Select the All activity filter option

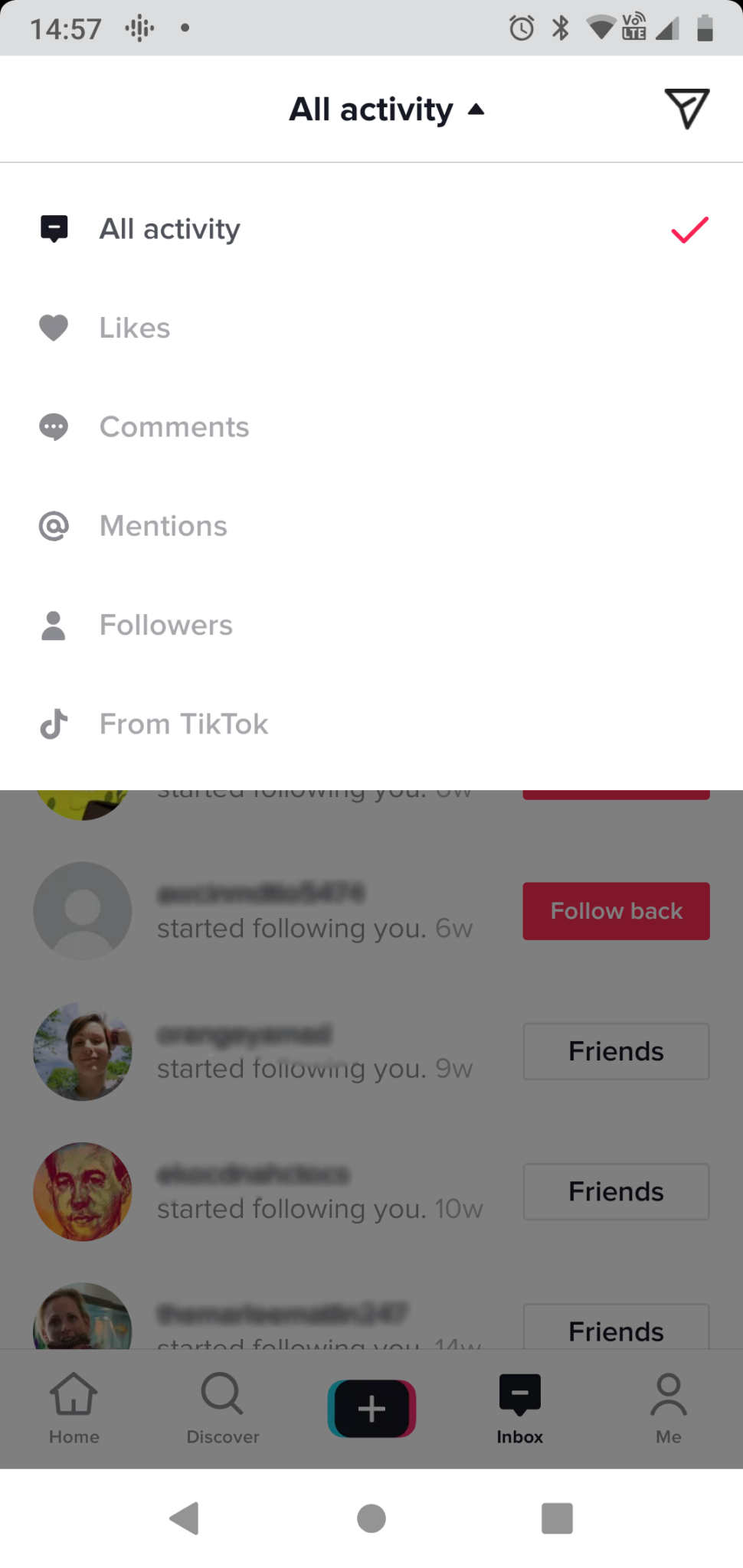170,229
